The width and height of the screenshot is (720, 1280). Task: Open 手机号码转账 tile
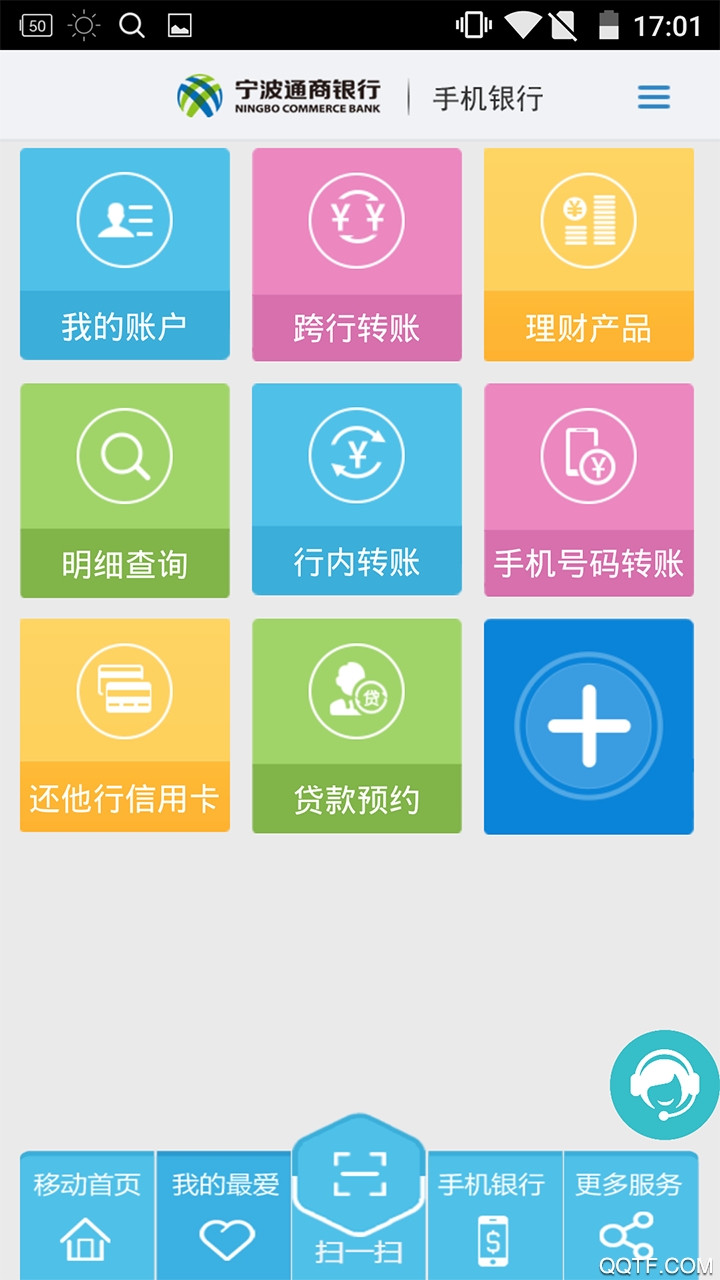point(589,490)
